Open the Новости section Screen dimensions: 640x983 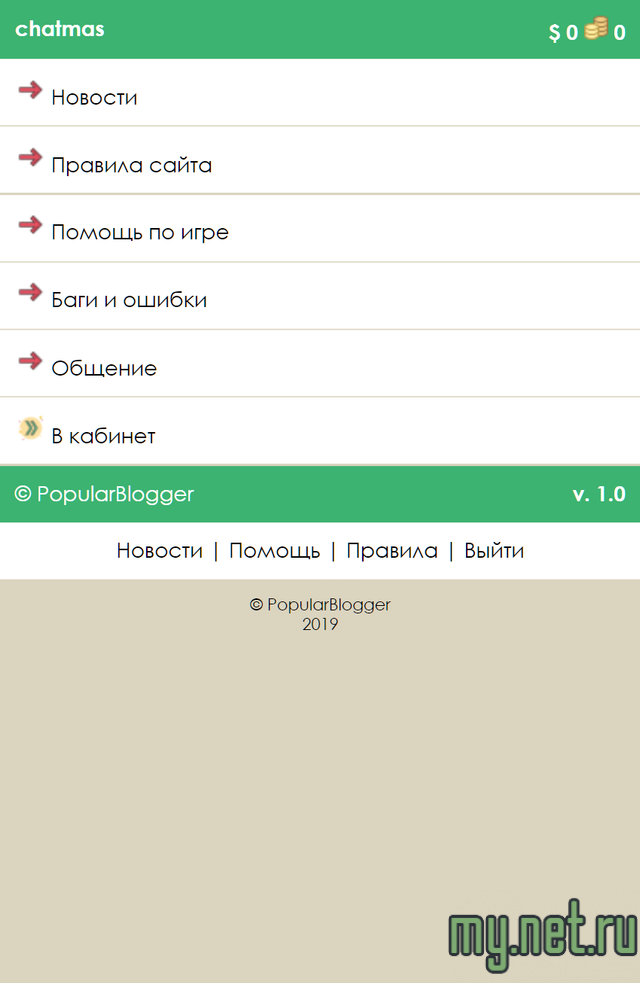coord(94,97)
